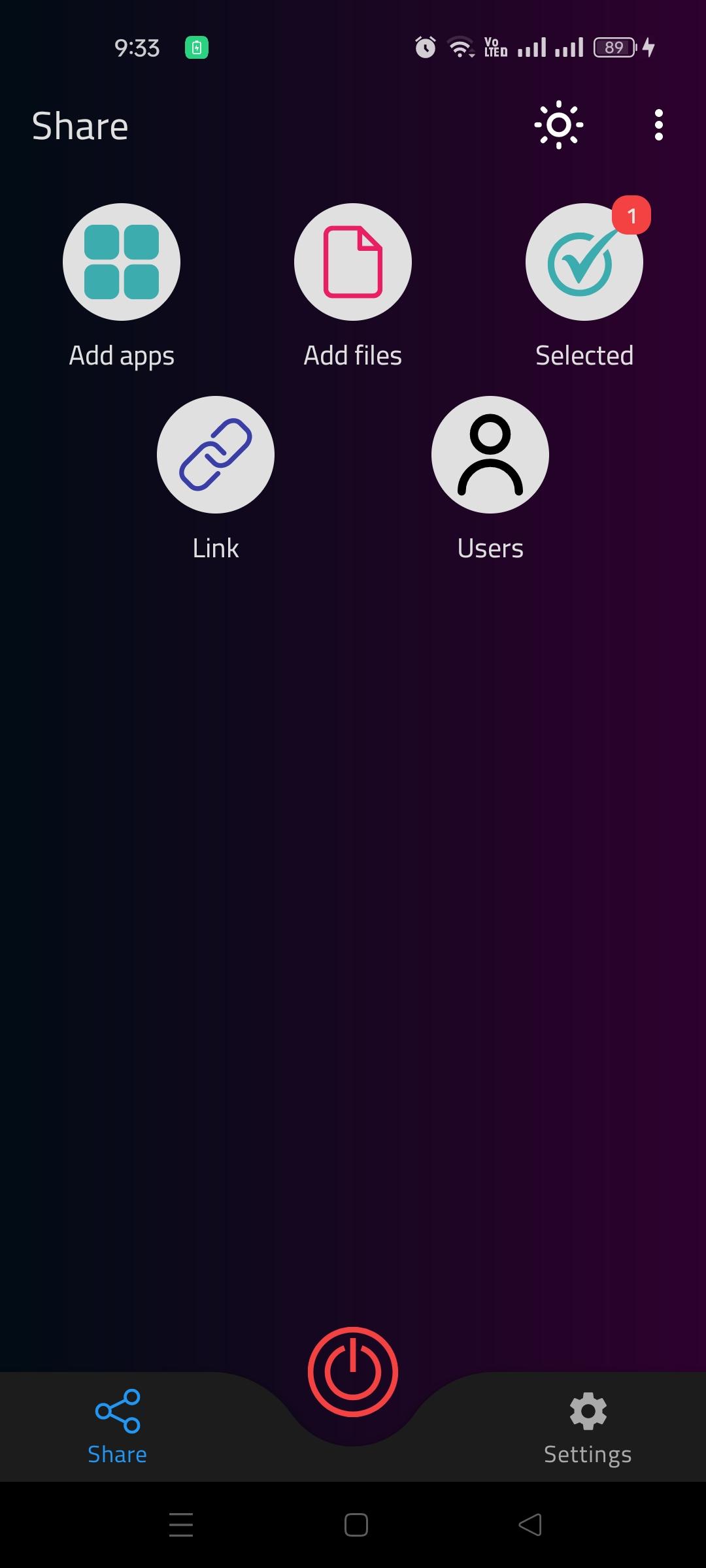The height and width of the screenshot is (1568, 706).
Task: Go back using system back button
Action: pos(530,1525)
